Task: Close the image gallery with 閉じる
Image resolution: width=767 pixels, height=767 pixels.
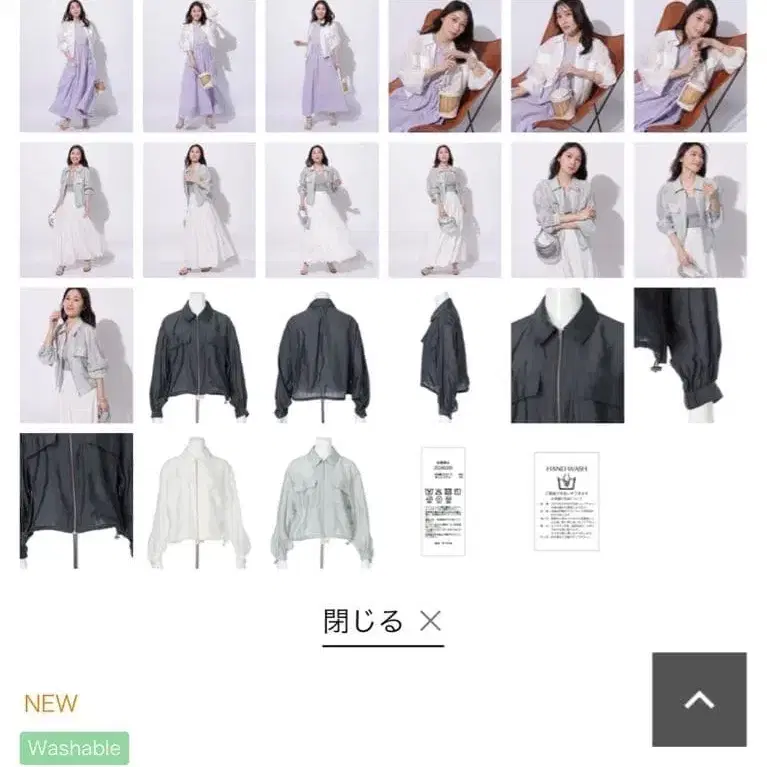Action: click(x=382, y=622)
